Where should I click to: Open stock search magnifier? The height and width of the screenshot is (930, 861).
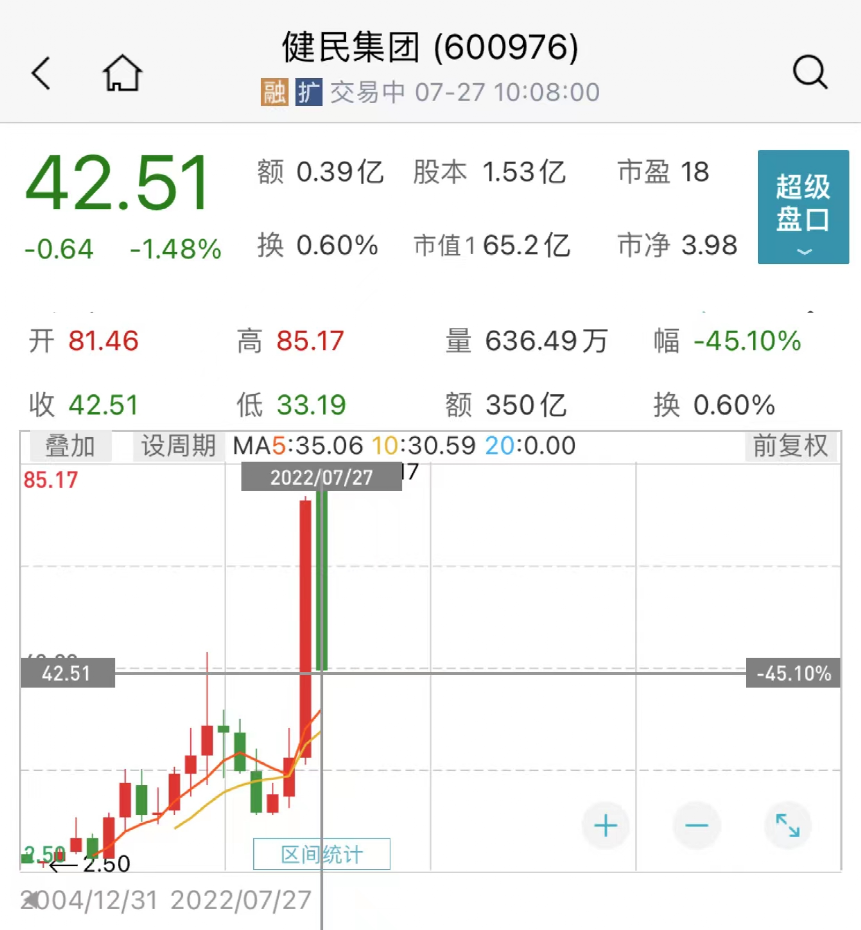pyautogui.click(x=809, y=72)
